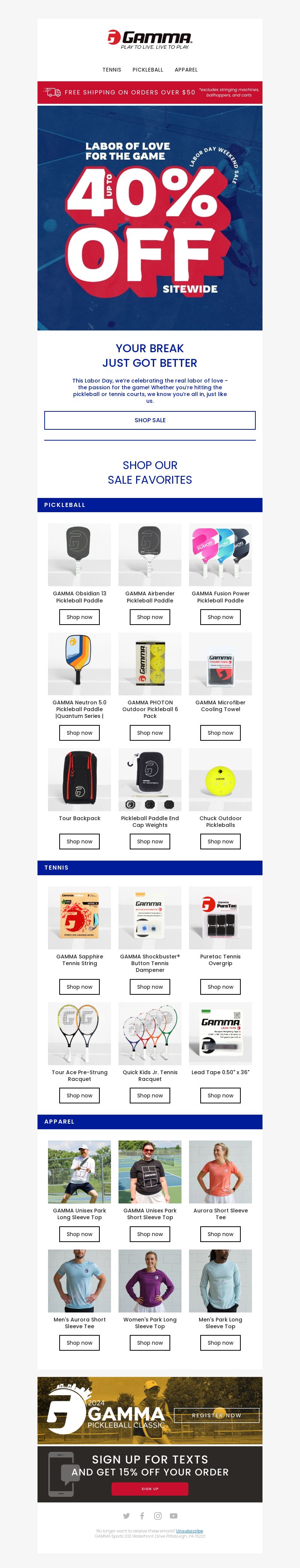Open GAMMA's Instagram page icon

point(158,1515)
